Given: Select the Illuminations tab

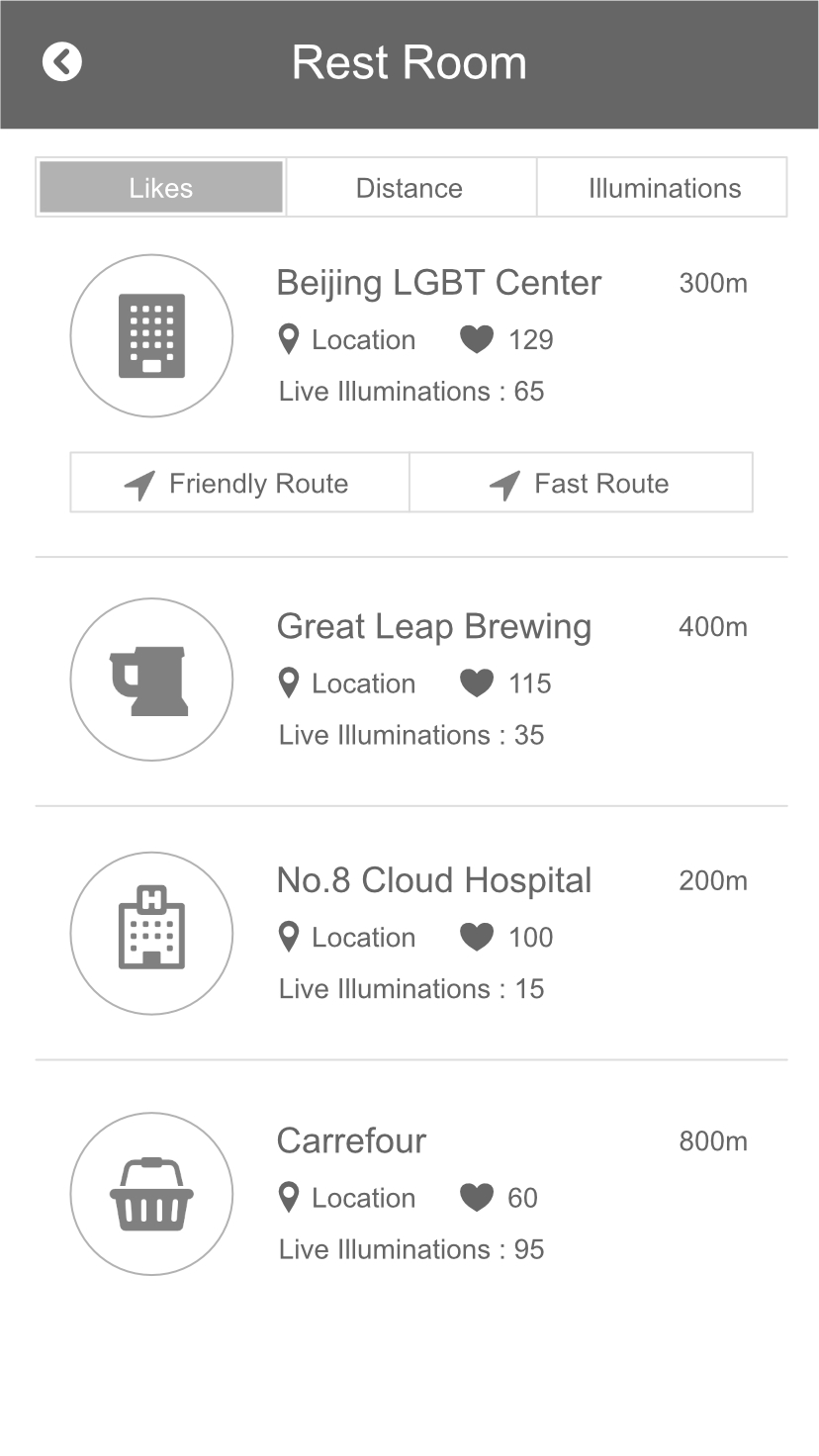Looking at the screenshot, I should (x=664, y=188).
